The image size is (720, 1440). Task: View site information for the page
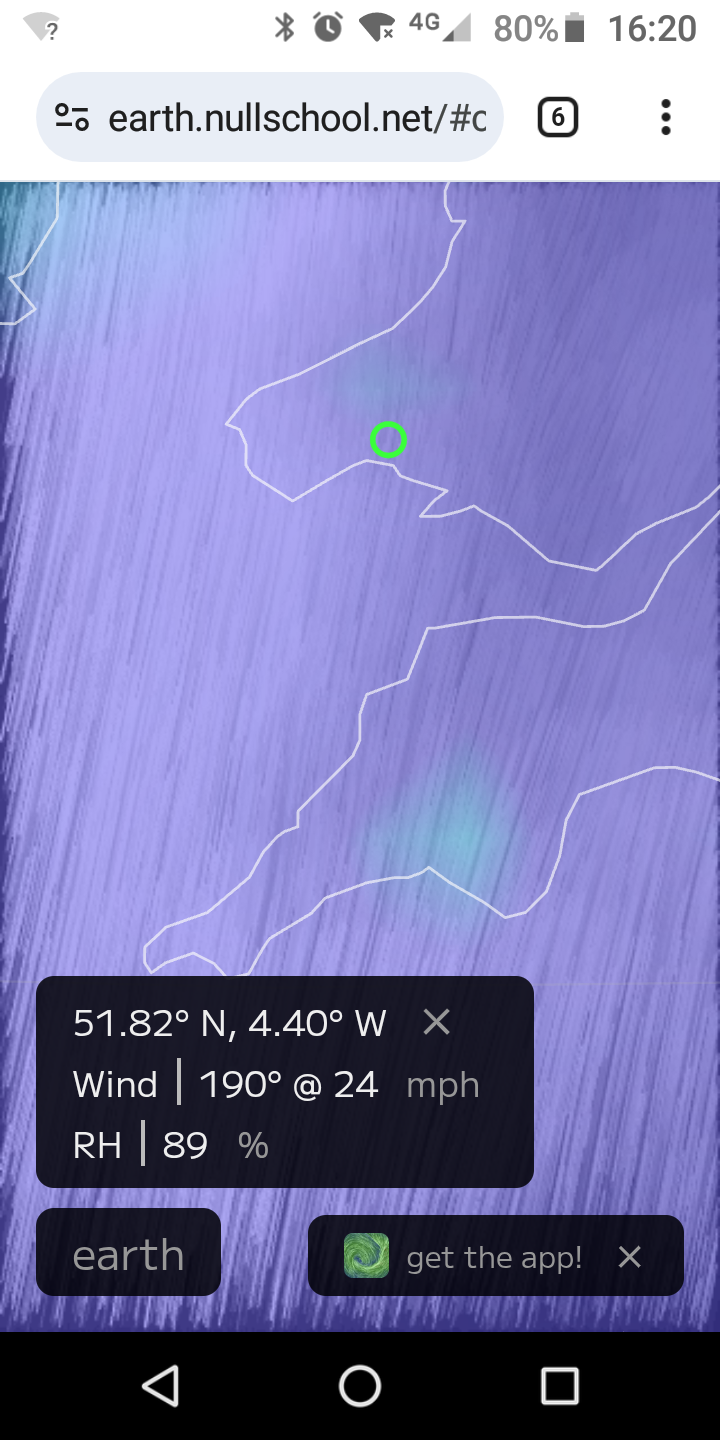click(x=72, y=118)
